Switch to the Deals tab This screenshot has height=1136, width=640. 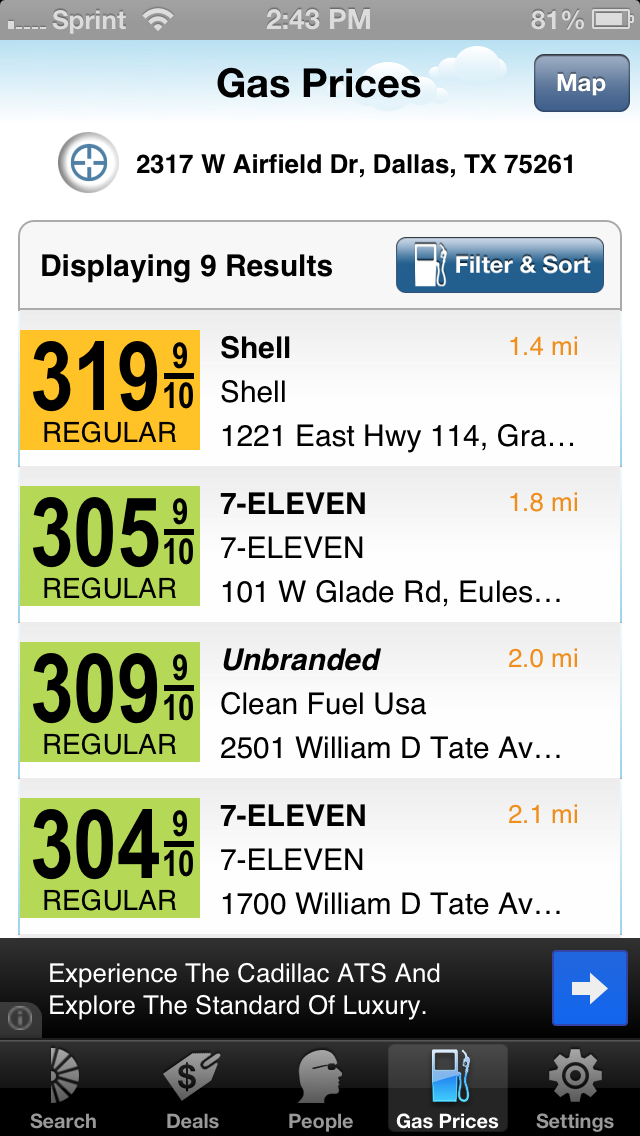coord(192,1089)
